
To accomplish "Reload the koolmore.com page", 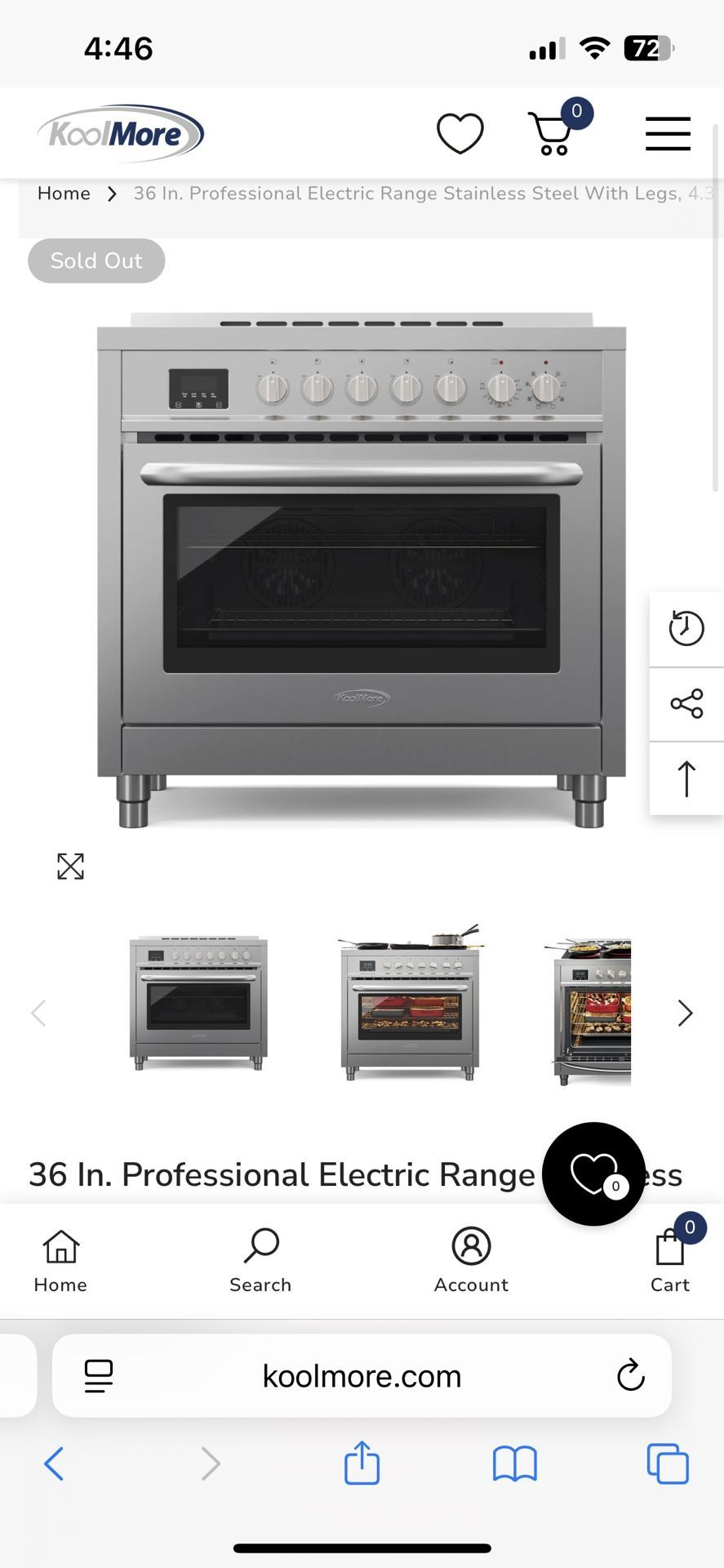I will (x=630, y=1375).
